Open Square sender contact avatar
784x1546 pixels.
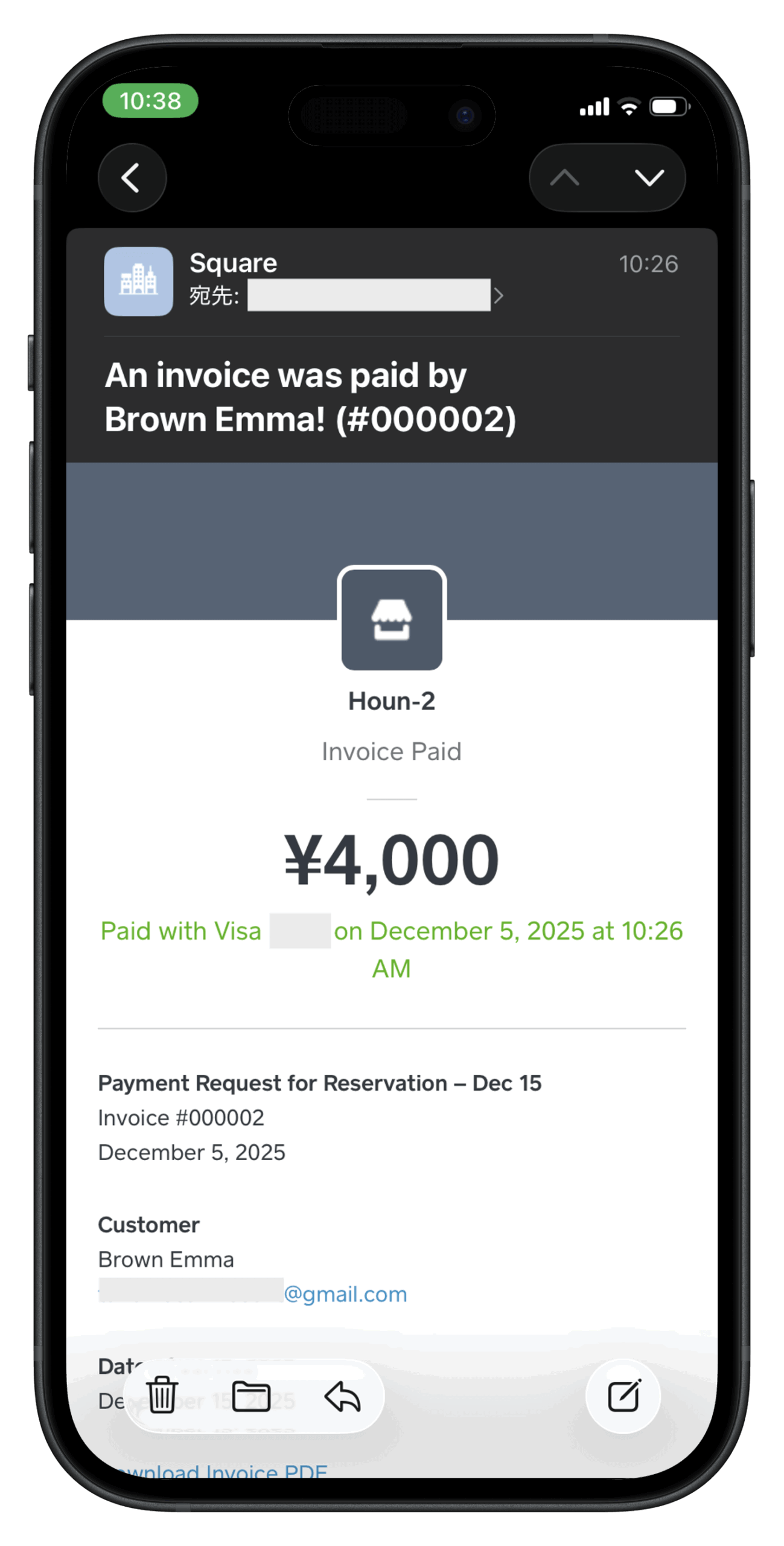point(138,281)
